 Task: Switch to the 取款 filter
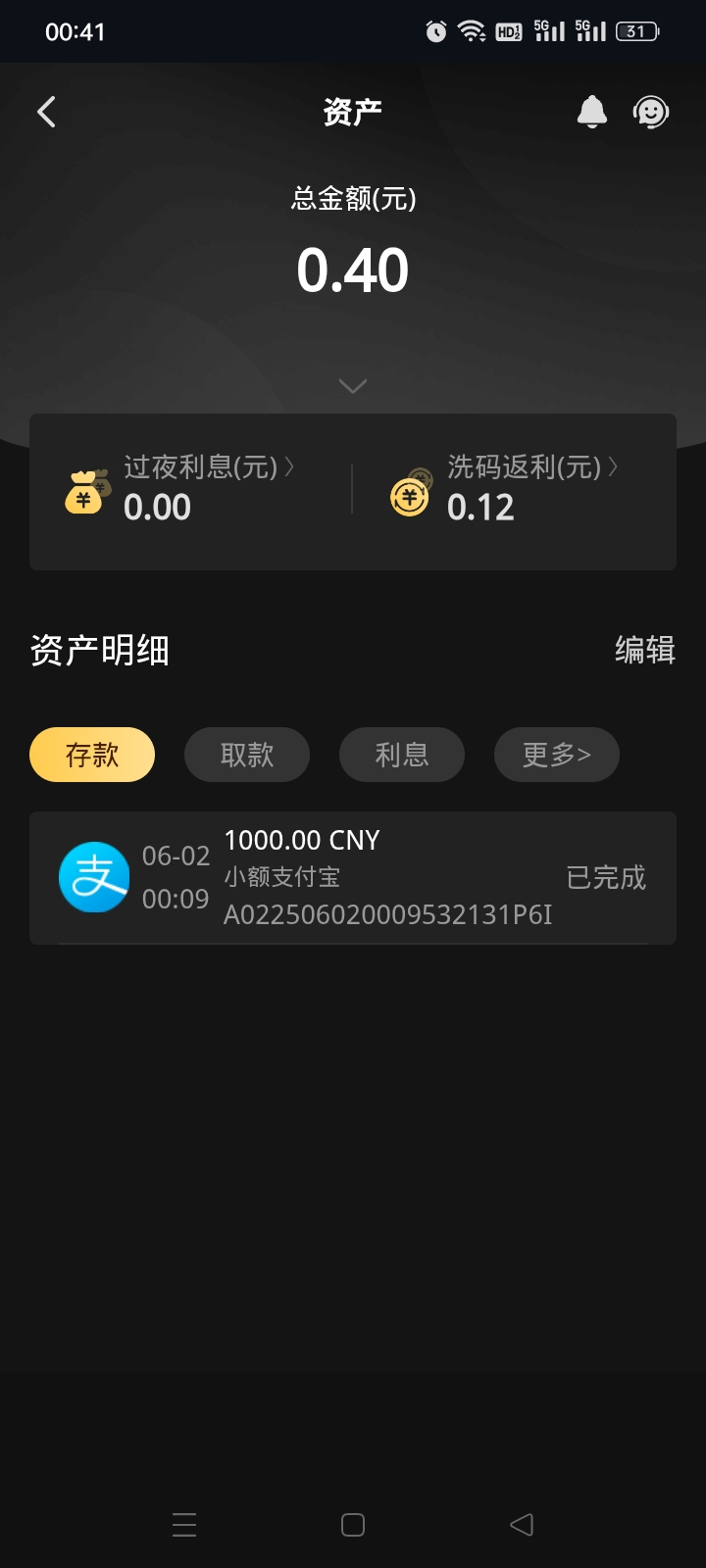[x=247, y=755]
